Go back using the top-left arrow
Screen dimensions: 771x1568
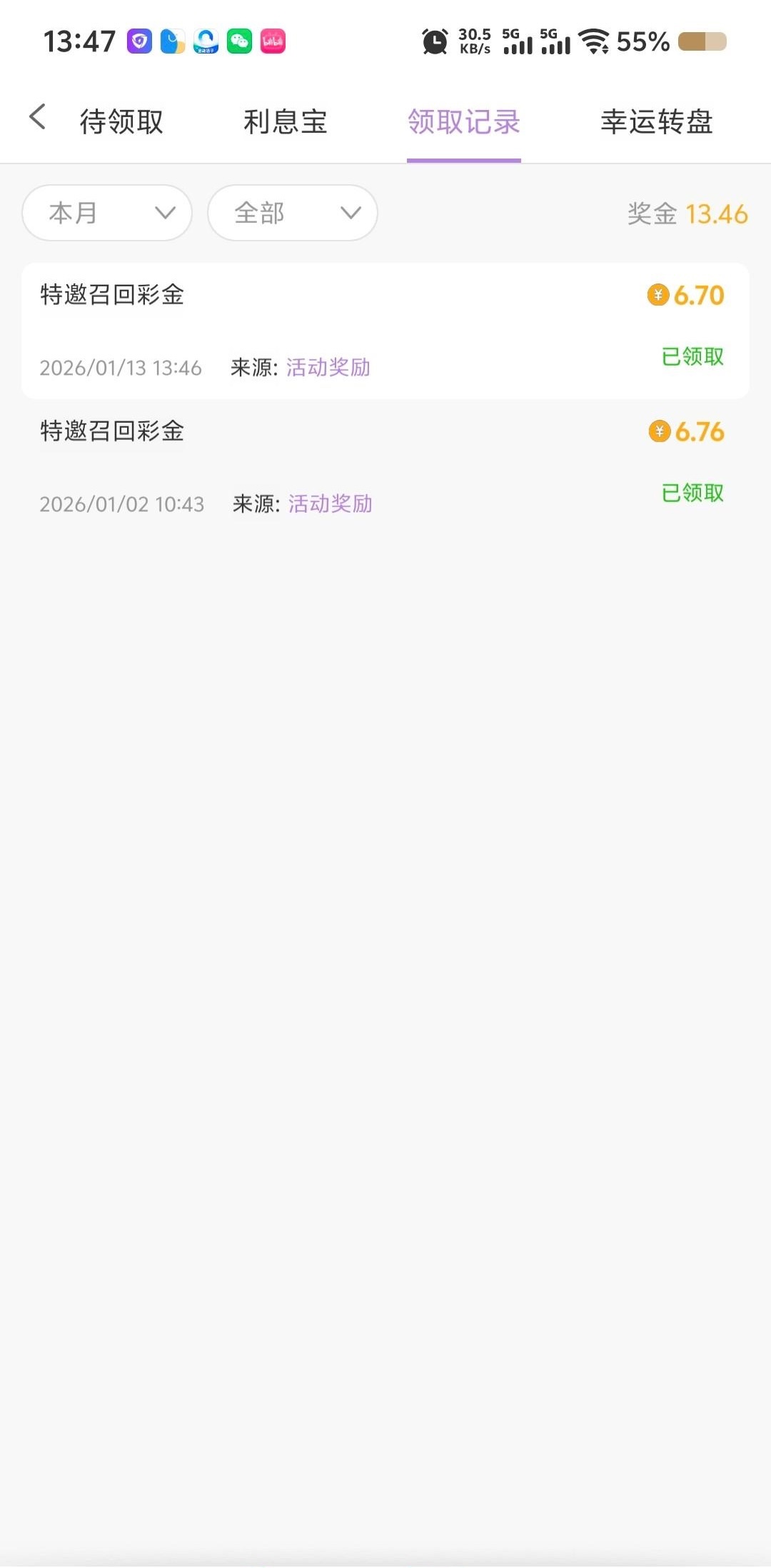click(x=38, y=118)
